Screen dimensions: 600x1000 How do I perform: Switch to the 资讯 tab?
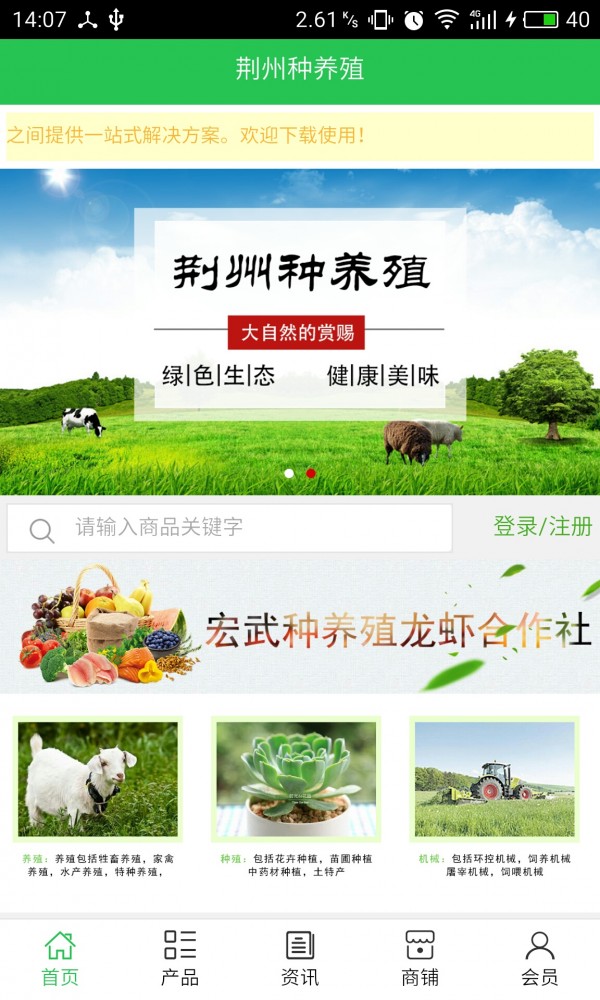click(x=300, y=958)
